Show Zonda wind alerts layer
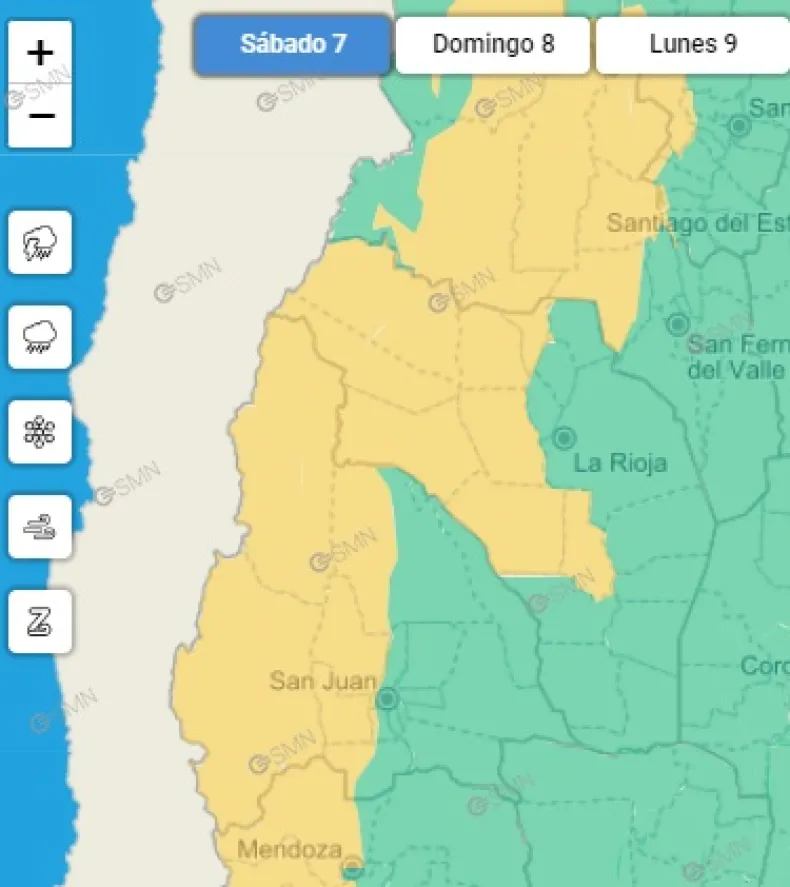 point(40,621)
